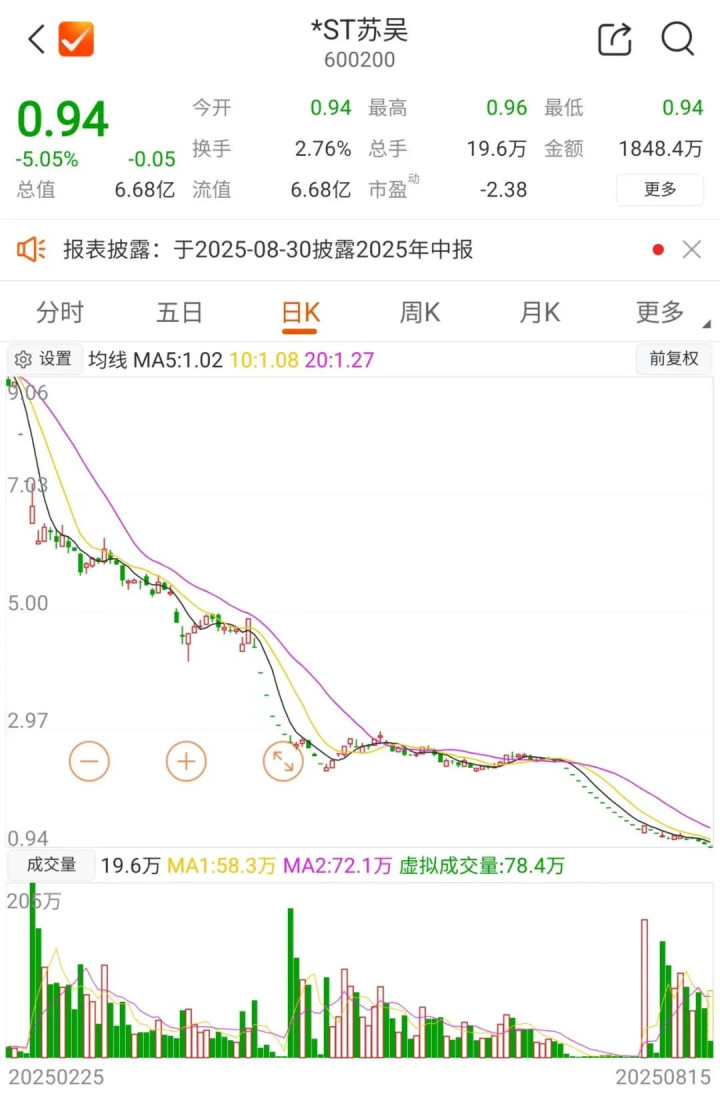Switch to the 分时 chart tab
The image size is (720, 1096).
tap(60, 312)
